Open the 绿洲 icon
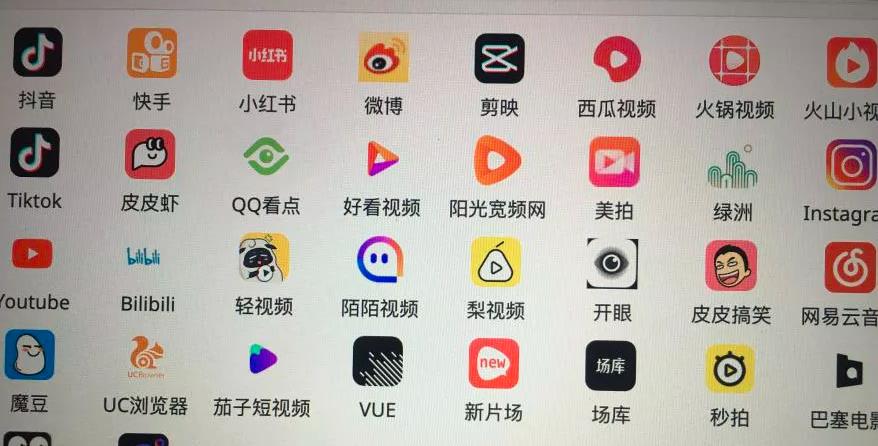878x446 pixels. [x=732, y=165]
